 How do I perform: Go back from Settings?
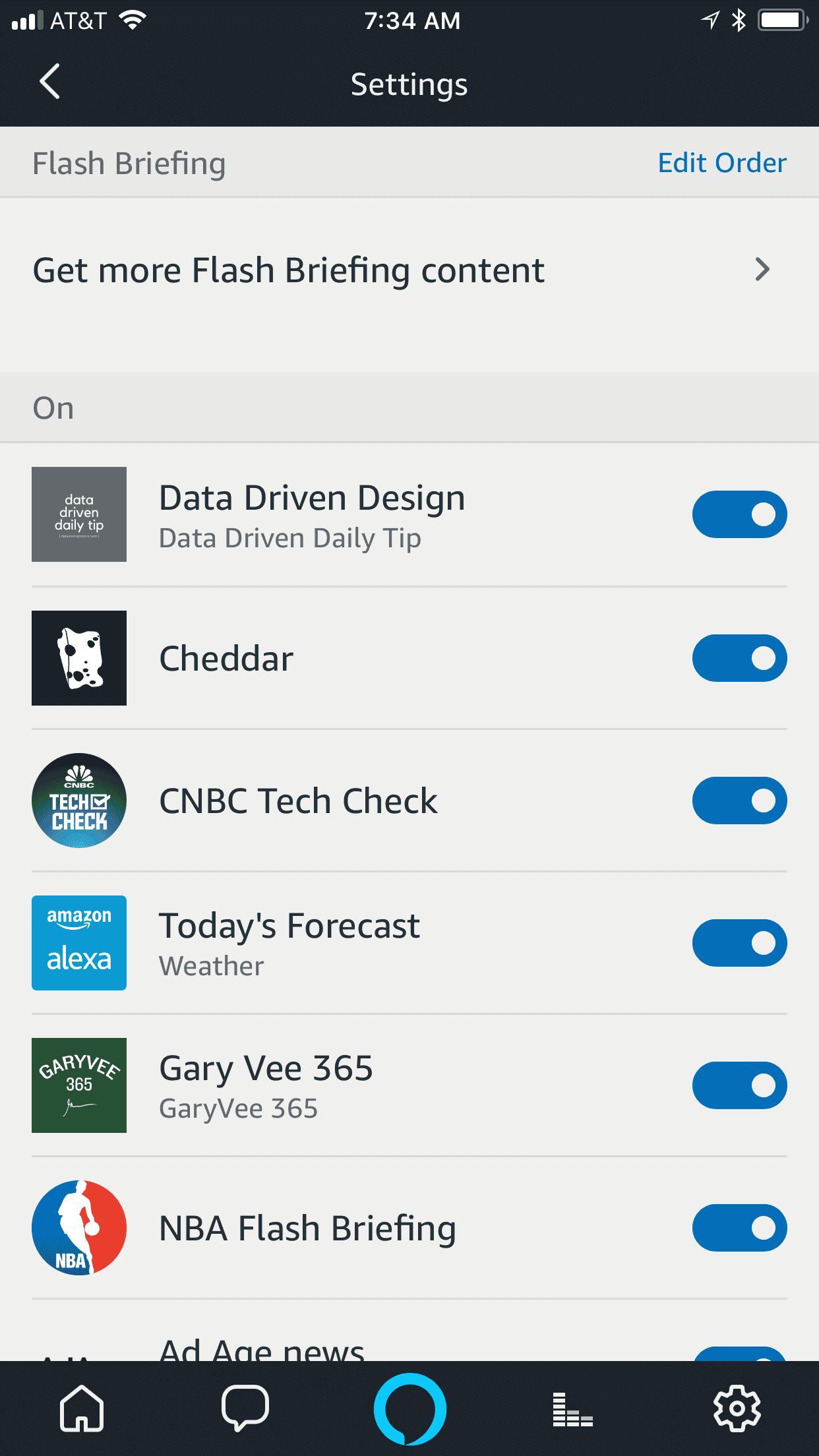point(49,82)
